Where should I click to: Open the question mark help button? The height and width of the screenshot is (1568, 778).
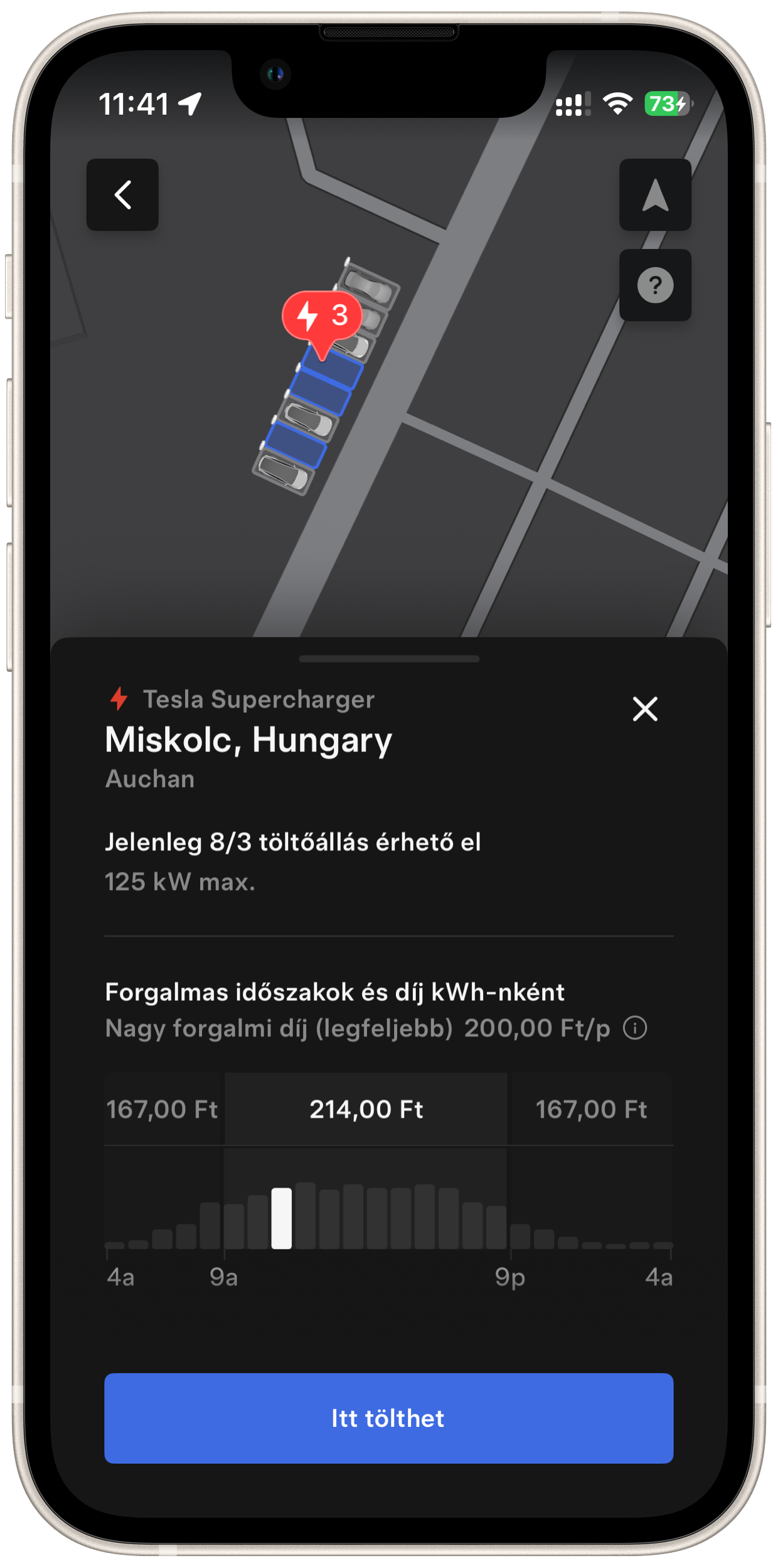pyautogui.click(x=655, y=285)
